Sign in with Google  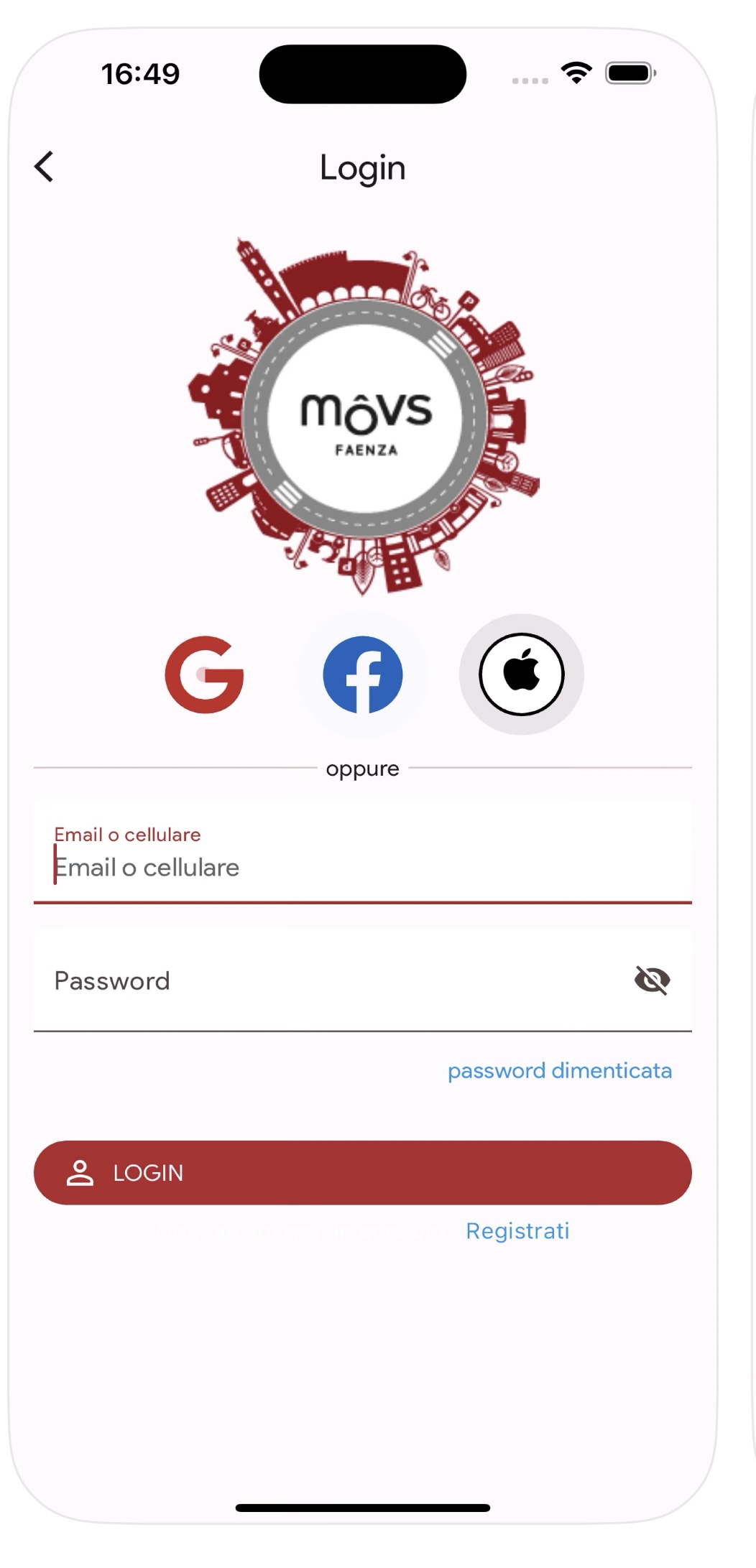coord(204,674)
